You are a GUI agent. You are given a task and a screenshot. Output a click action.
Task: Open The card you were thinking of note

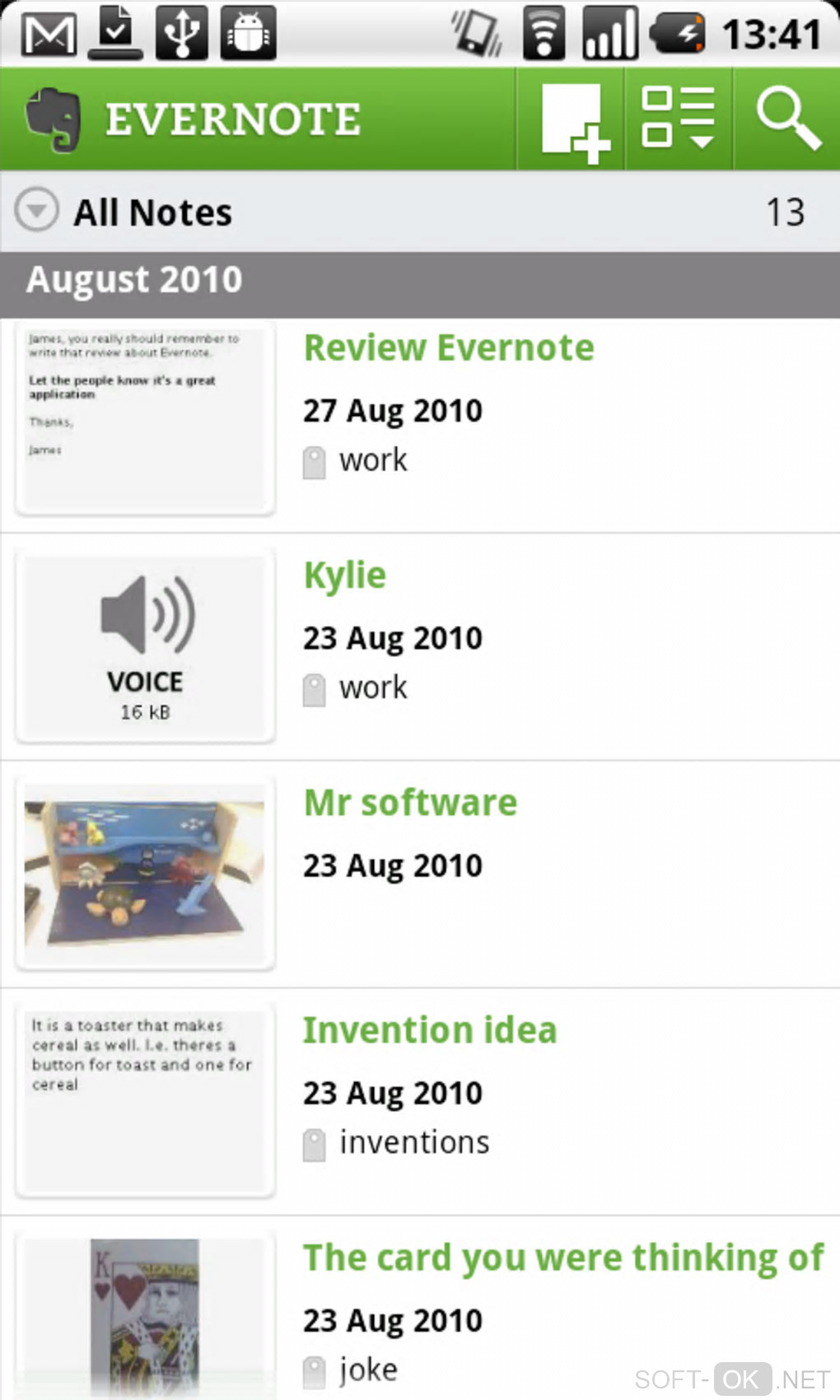tap(562, 1258)
